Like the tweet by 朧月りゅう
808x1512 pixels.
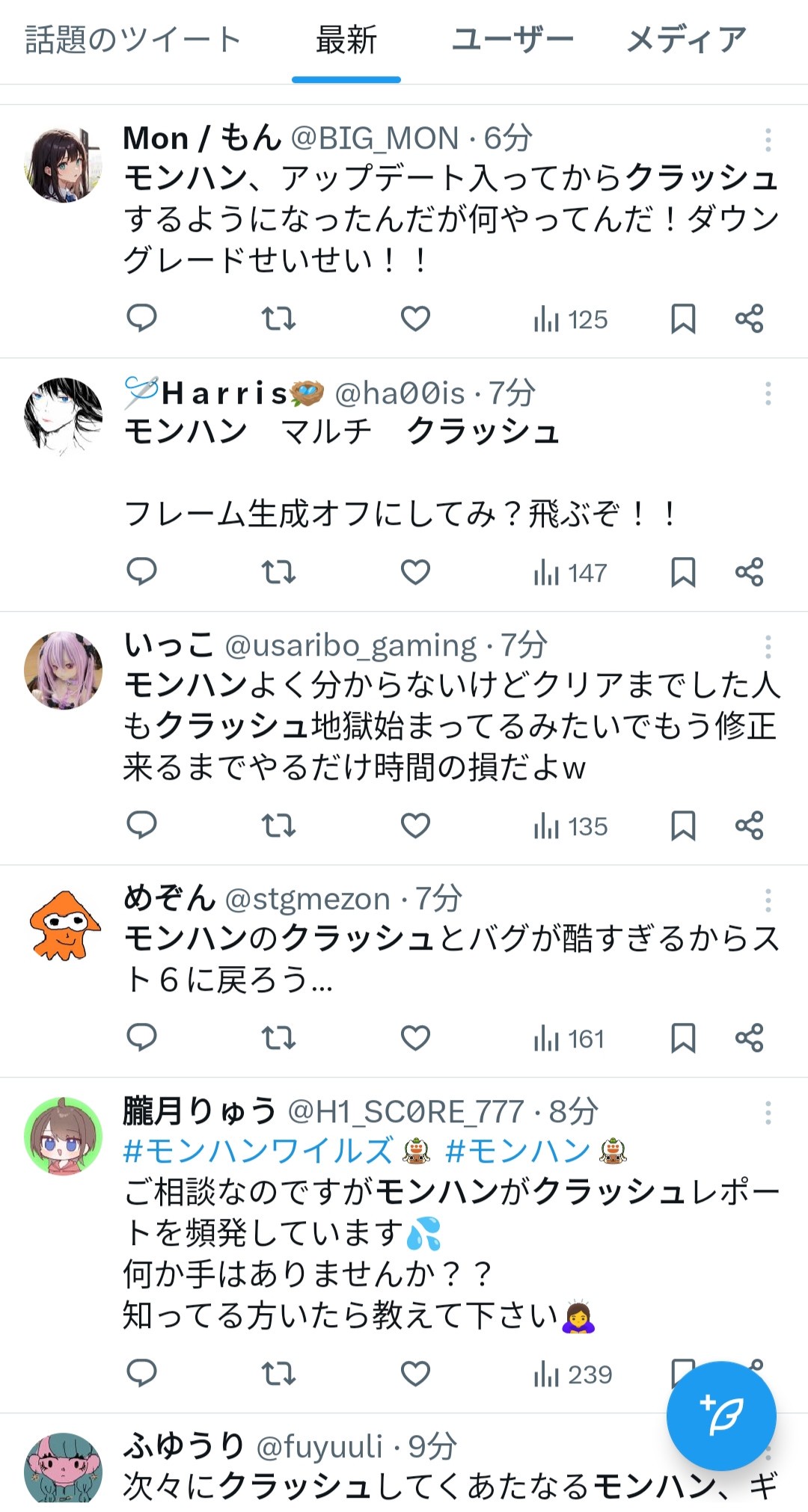pos(415,1374)
